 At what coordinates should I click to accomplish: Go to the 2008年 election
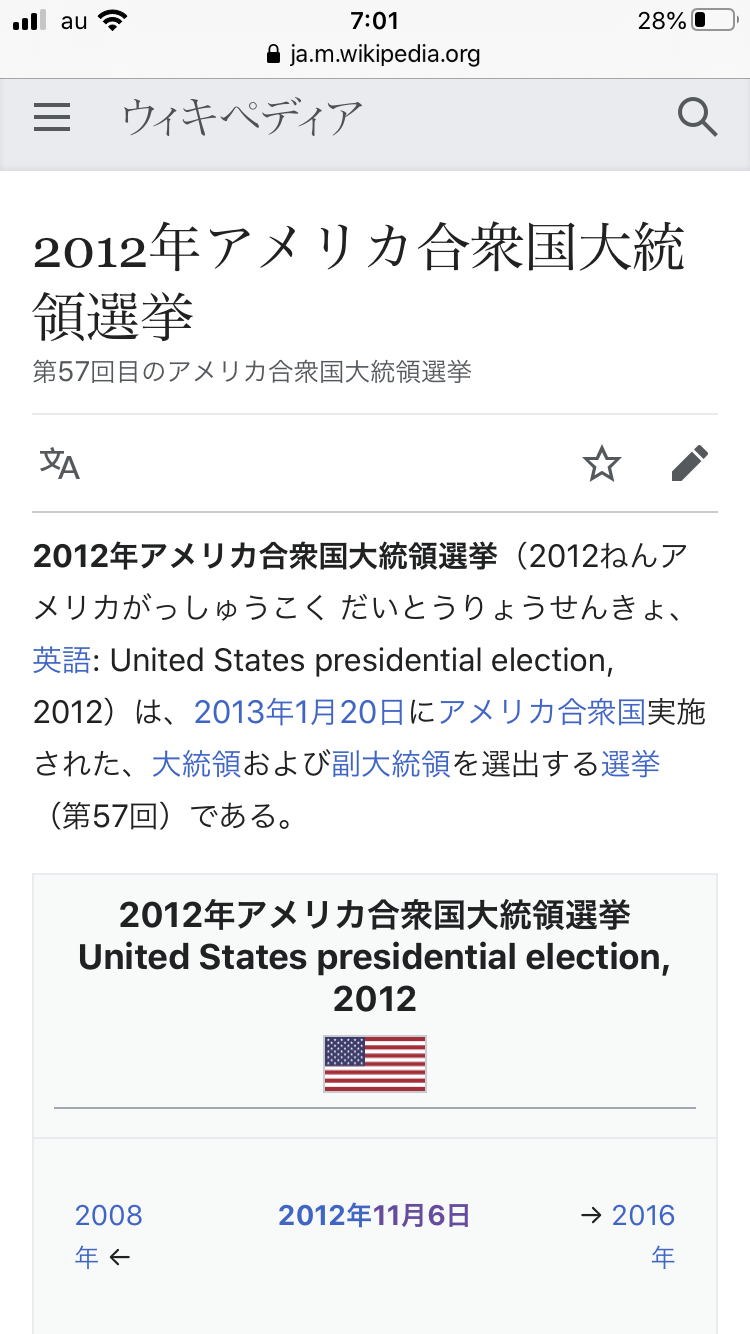click(x=108, y=1216)
